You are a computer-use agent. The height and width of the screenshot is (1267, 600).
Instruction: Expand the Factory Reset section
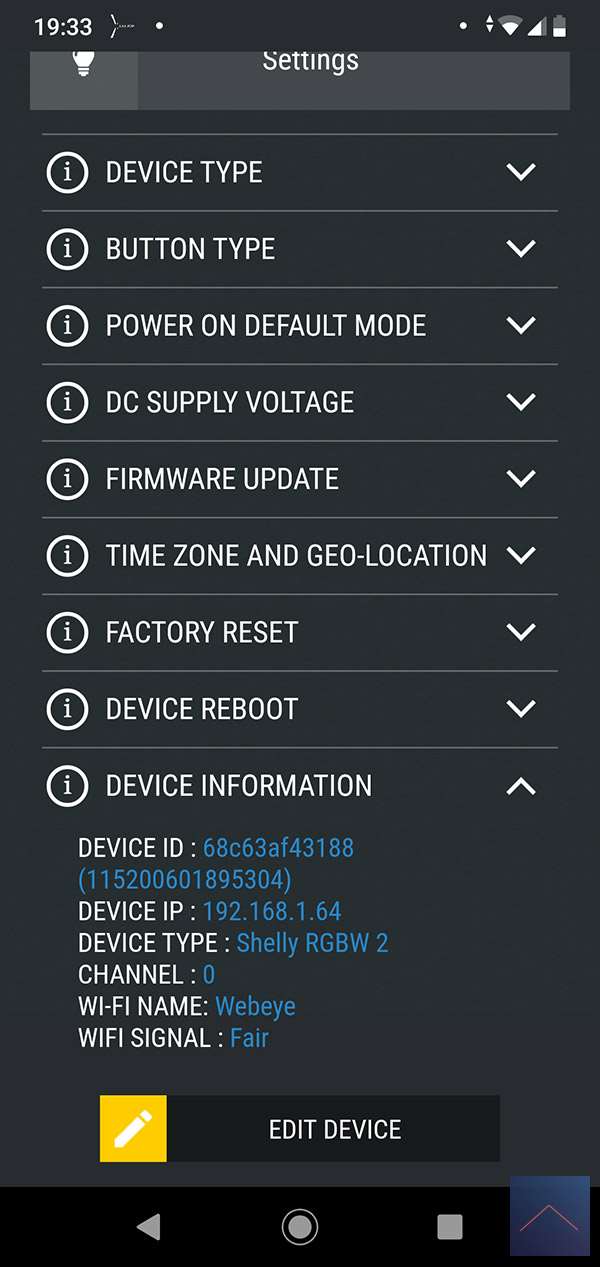(x=520, y=632)
